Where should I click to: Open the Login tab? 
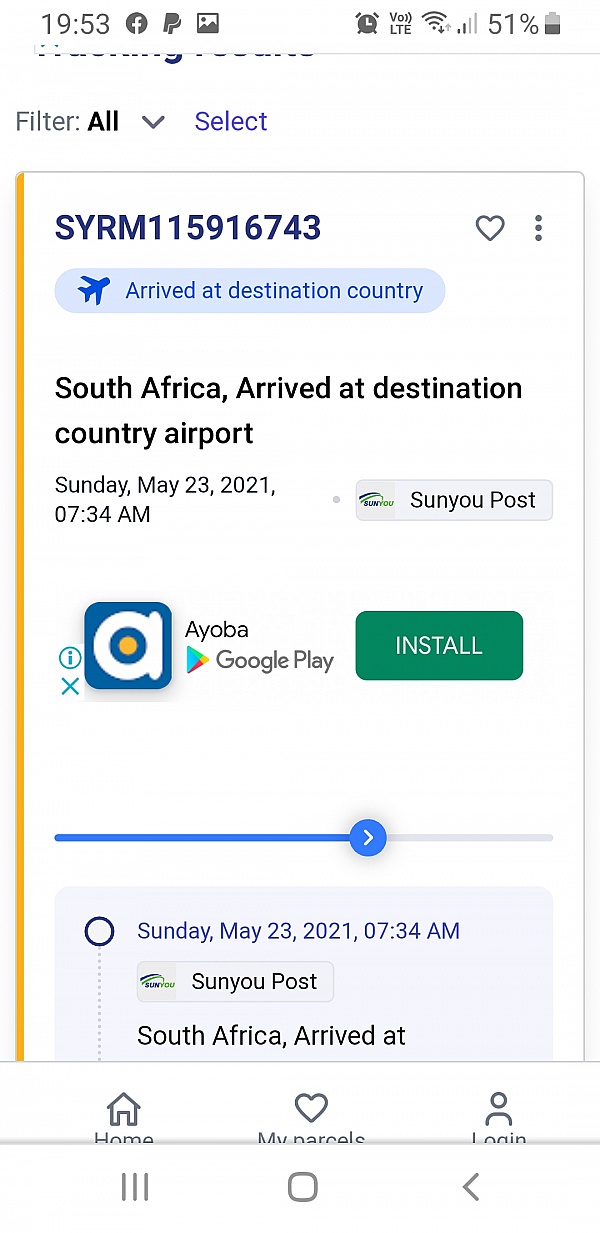tap(498, 1118)
